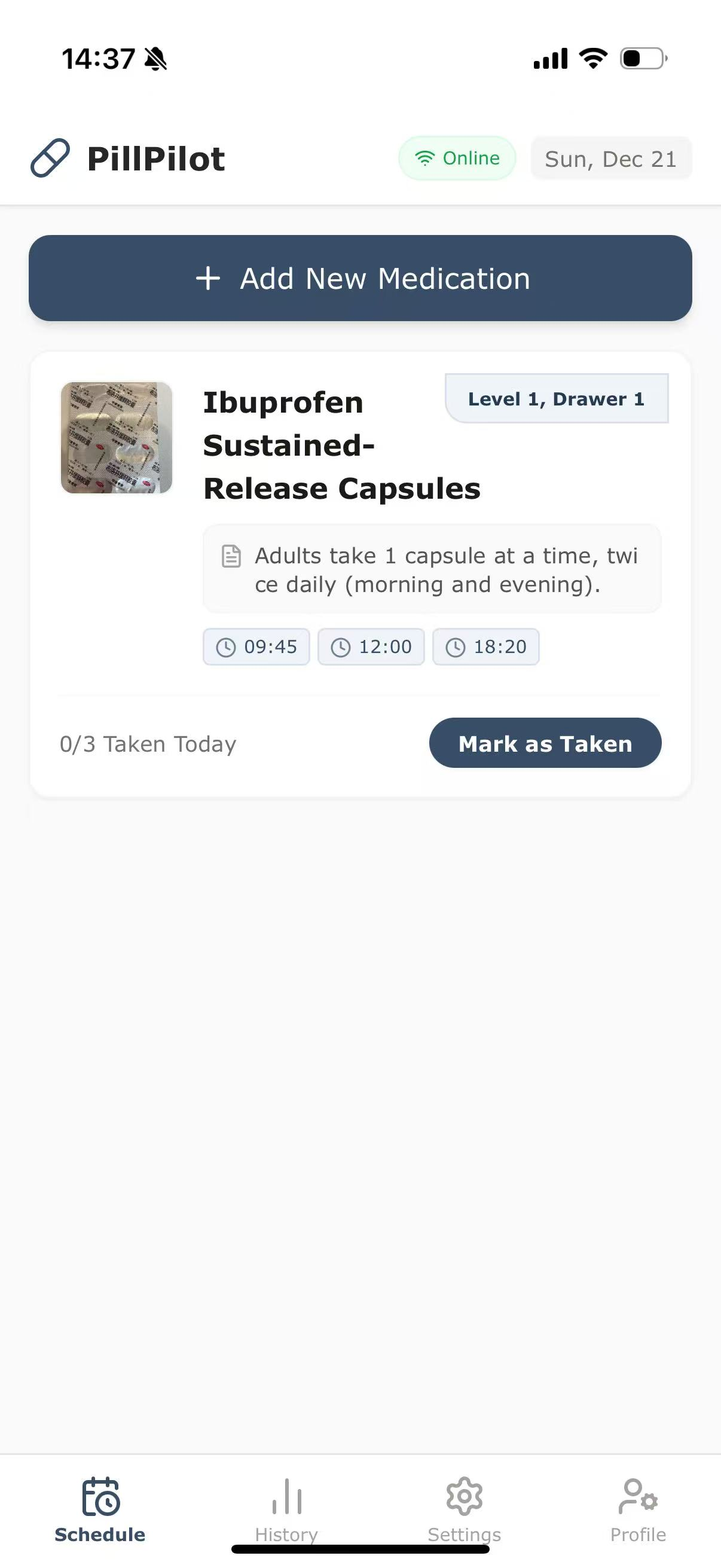Viewport: 721px width, 1568px height.
Task: Open the Level 1, Drawer 1 location badge
Action: pos(557,399)
